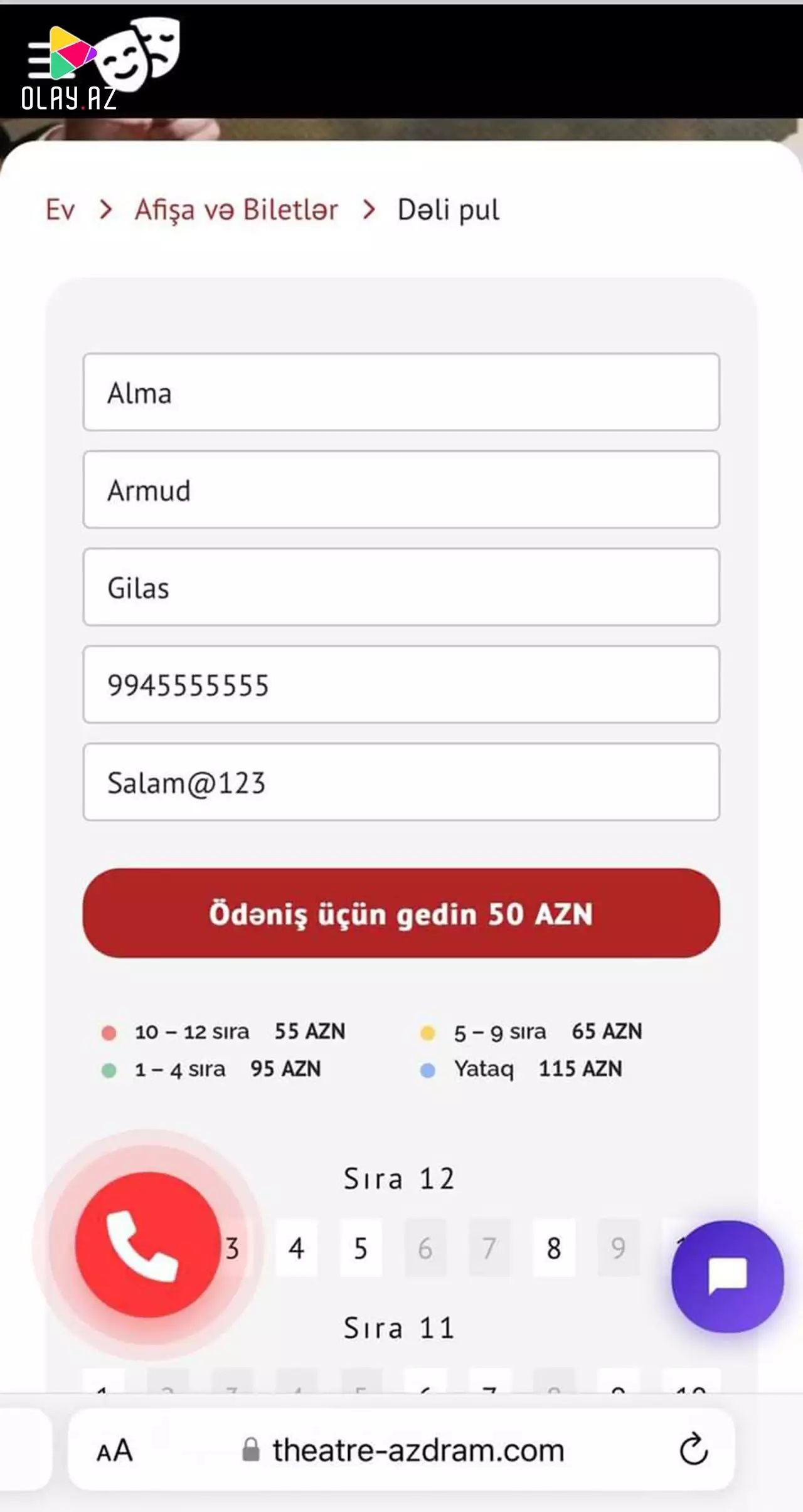The height and width of the screenshot is (1512, 803).
Task: Choose seat 8 in Sıra 12
Action: click(x=553, y=1248)
